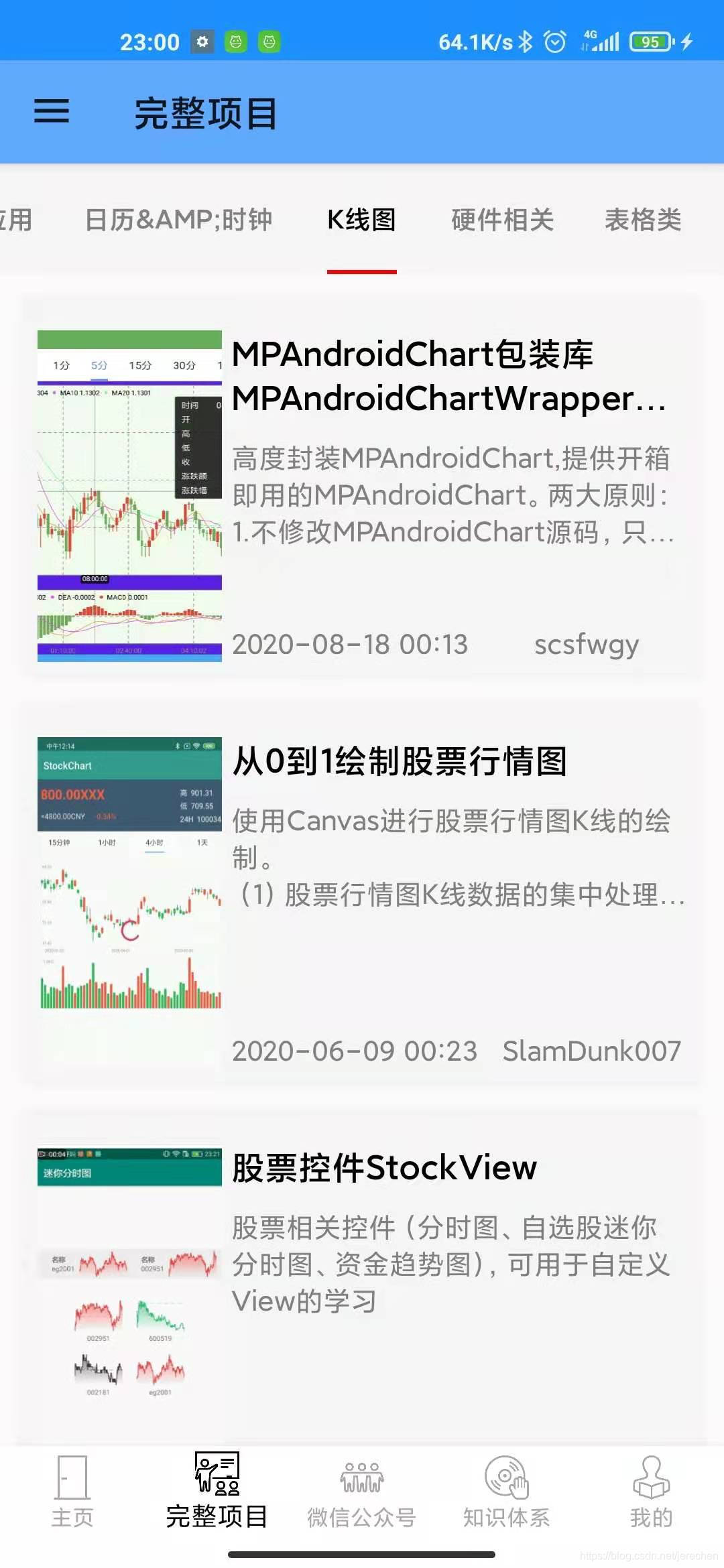Go to the 主页 bottom tab

click(72, 1491)
